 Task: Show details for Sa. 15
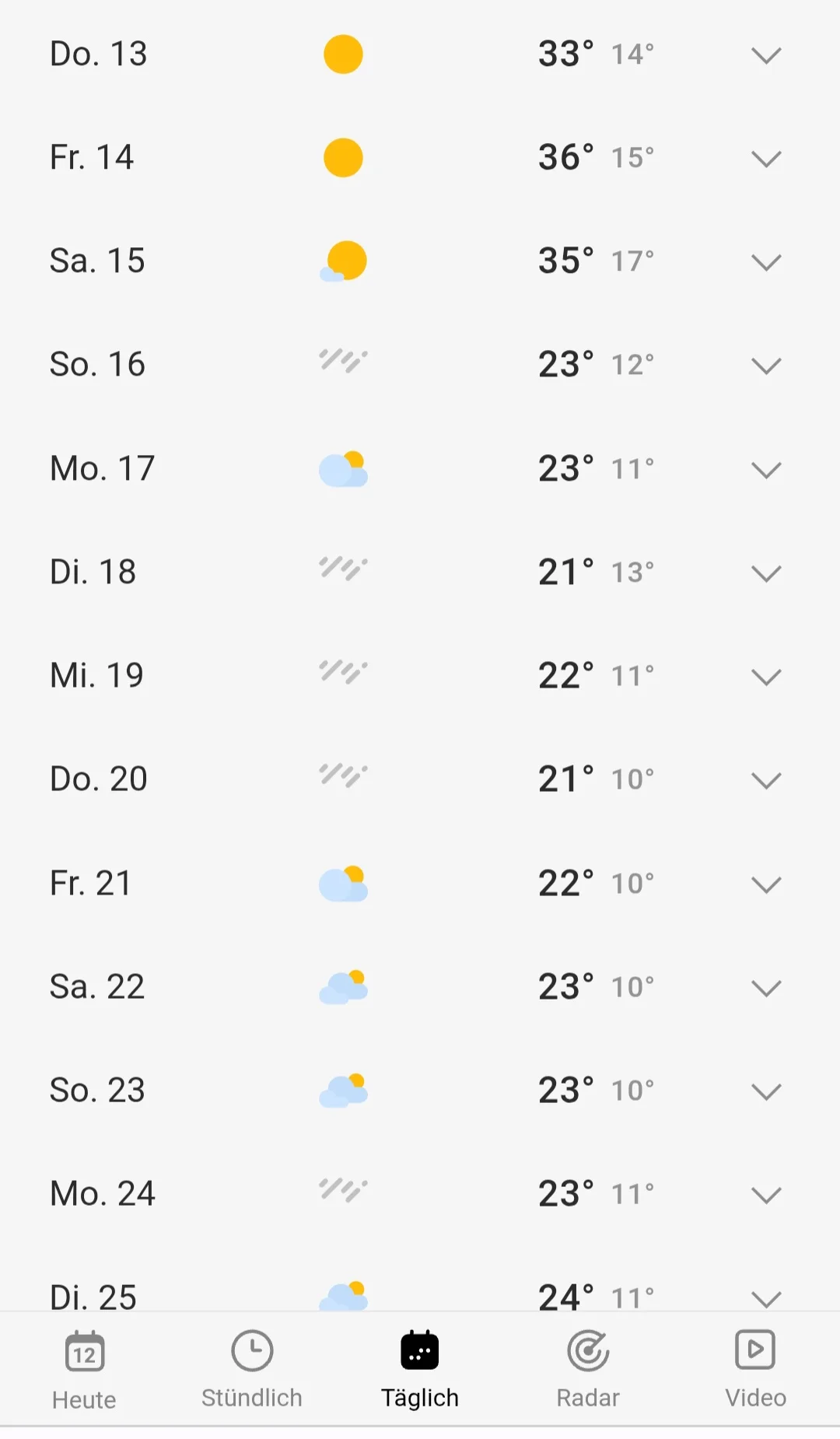click(766, 262)
